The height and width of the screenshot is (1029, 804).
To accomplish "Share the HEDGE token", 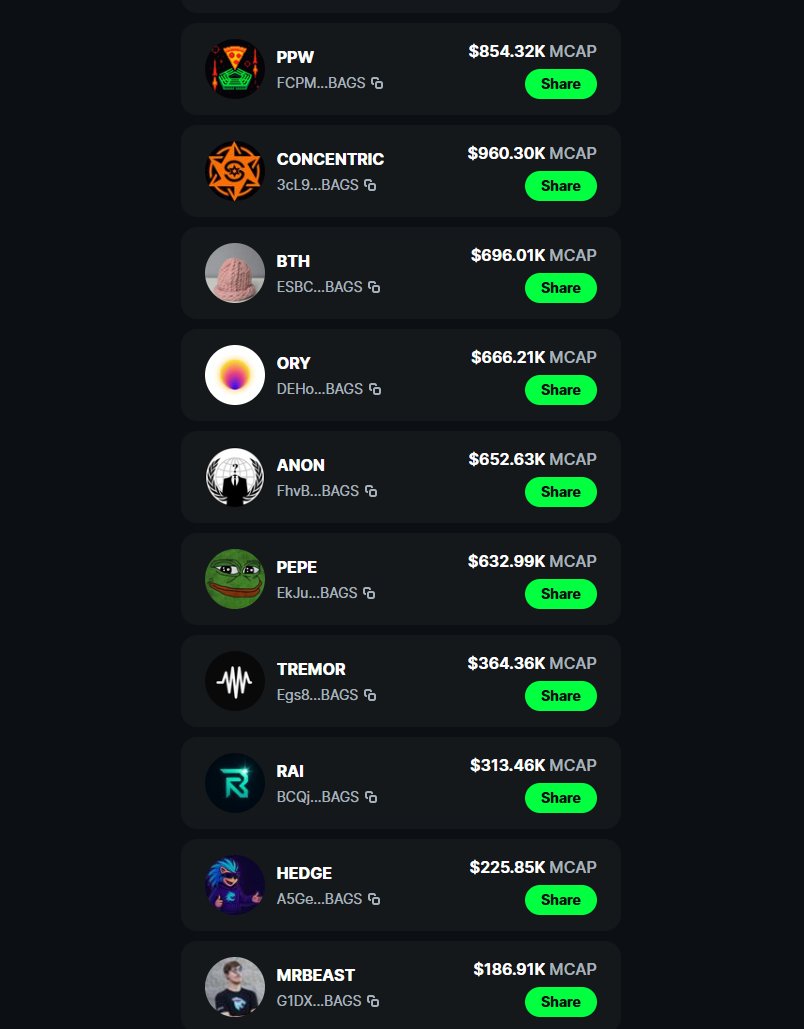I will (560, 900).
